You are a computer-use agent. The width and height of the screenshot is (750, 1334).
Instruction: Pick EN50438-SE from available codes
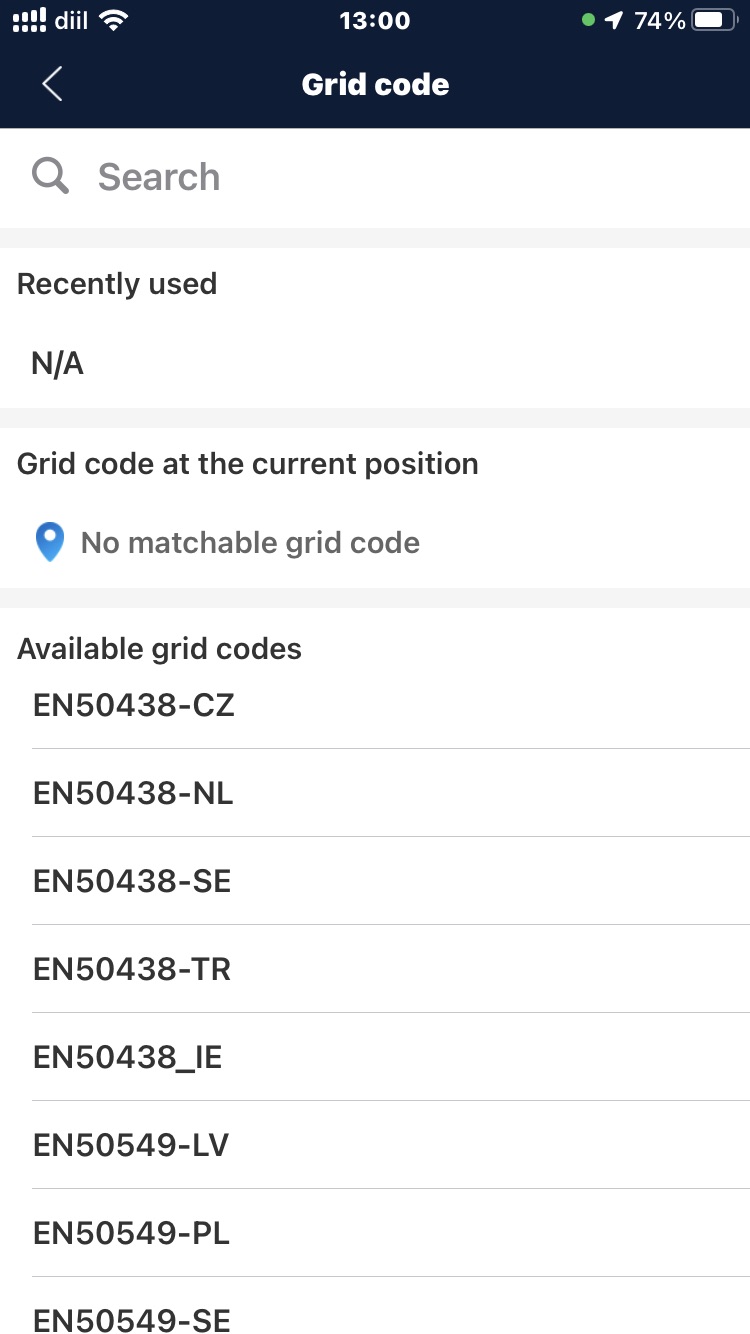[x=375, y=881]
